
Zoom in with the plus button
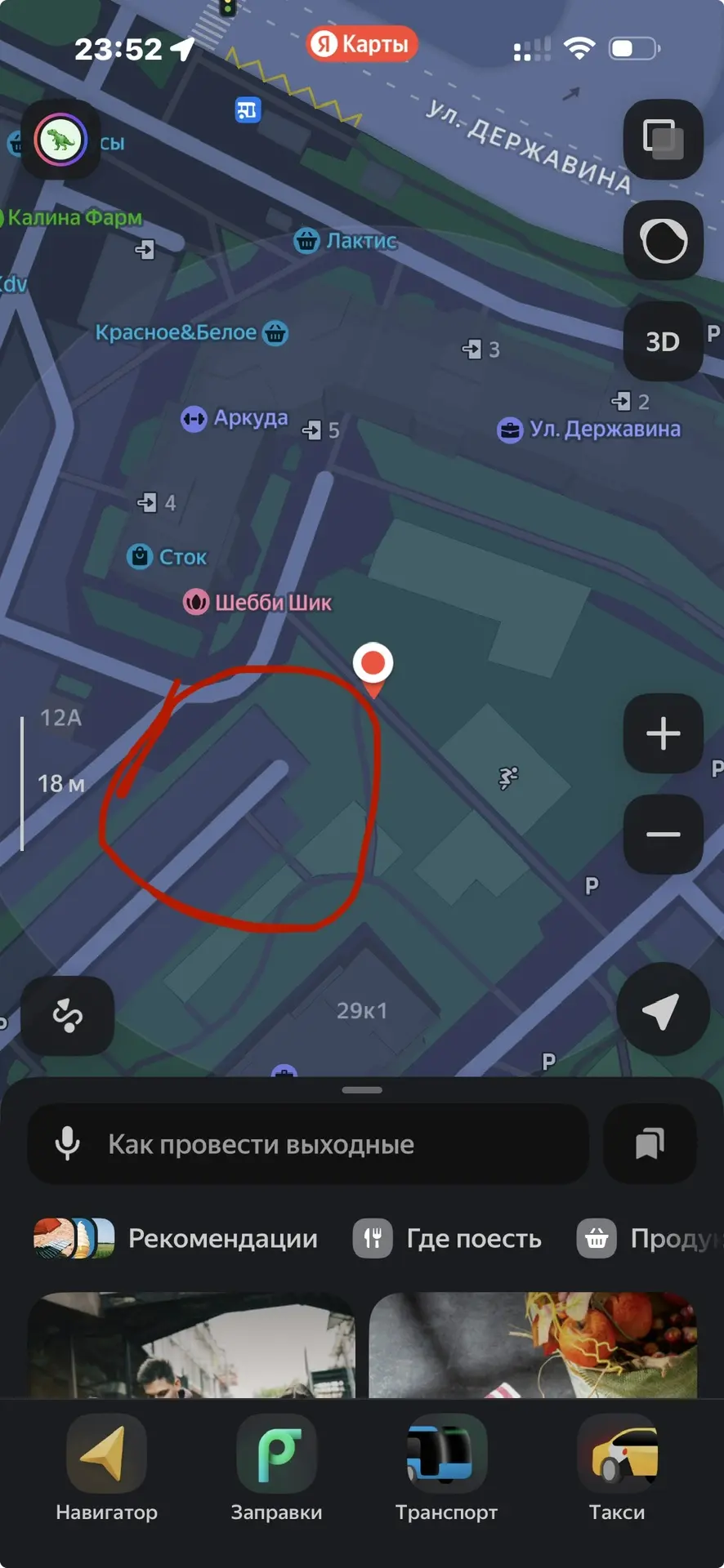(663, 733)
